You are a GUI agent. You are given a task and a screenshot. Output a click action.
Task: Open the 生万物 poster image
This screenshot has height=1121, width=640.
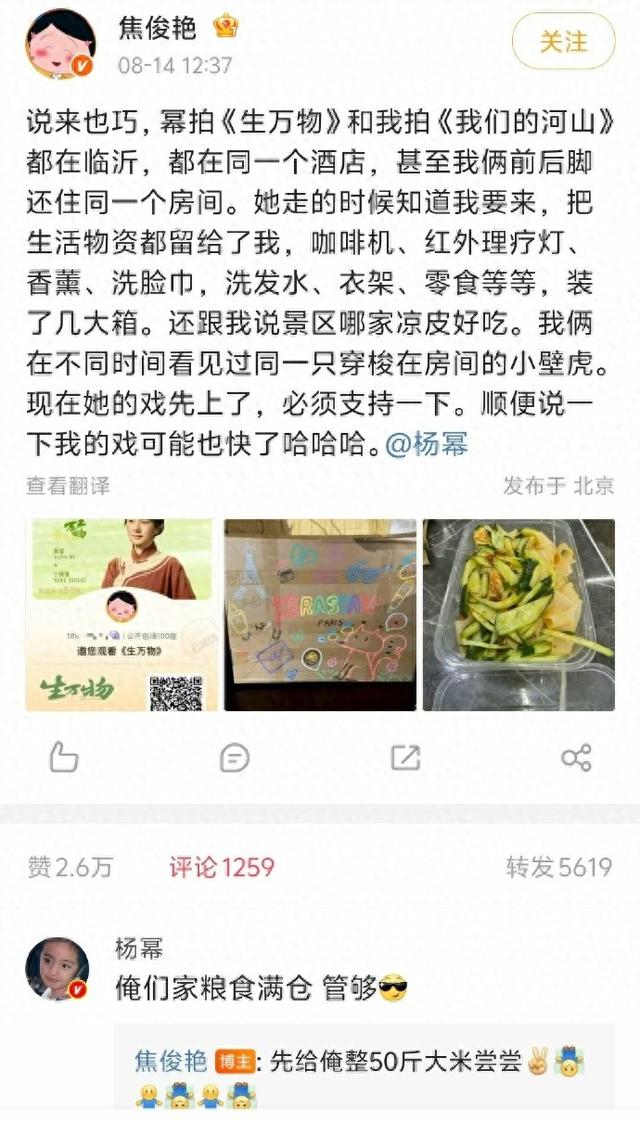point(121,614)
